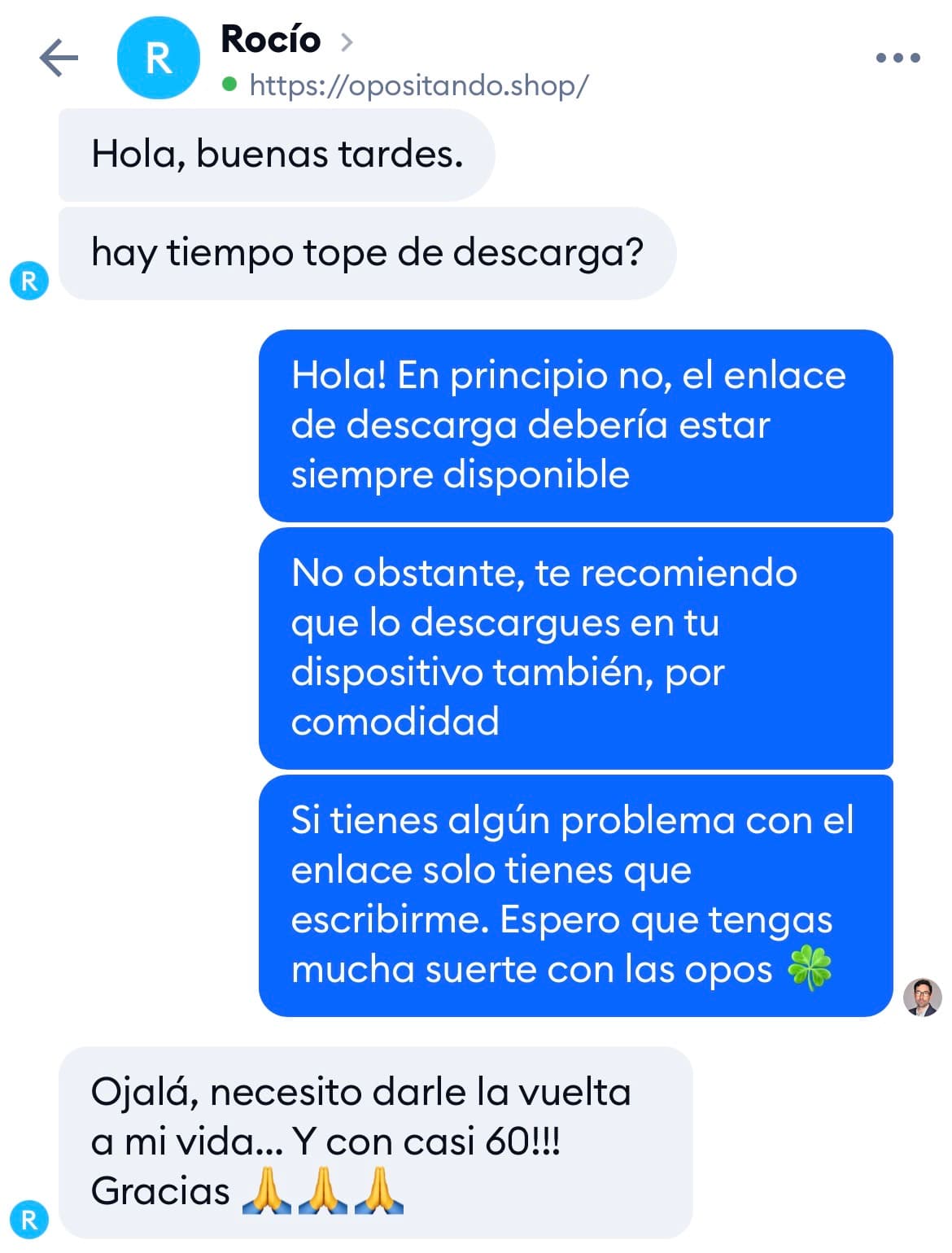952x1253 pixels.
Task: Open the sender's profile photo next to blue message
Action: (x=924, y=994)
